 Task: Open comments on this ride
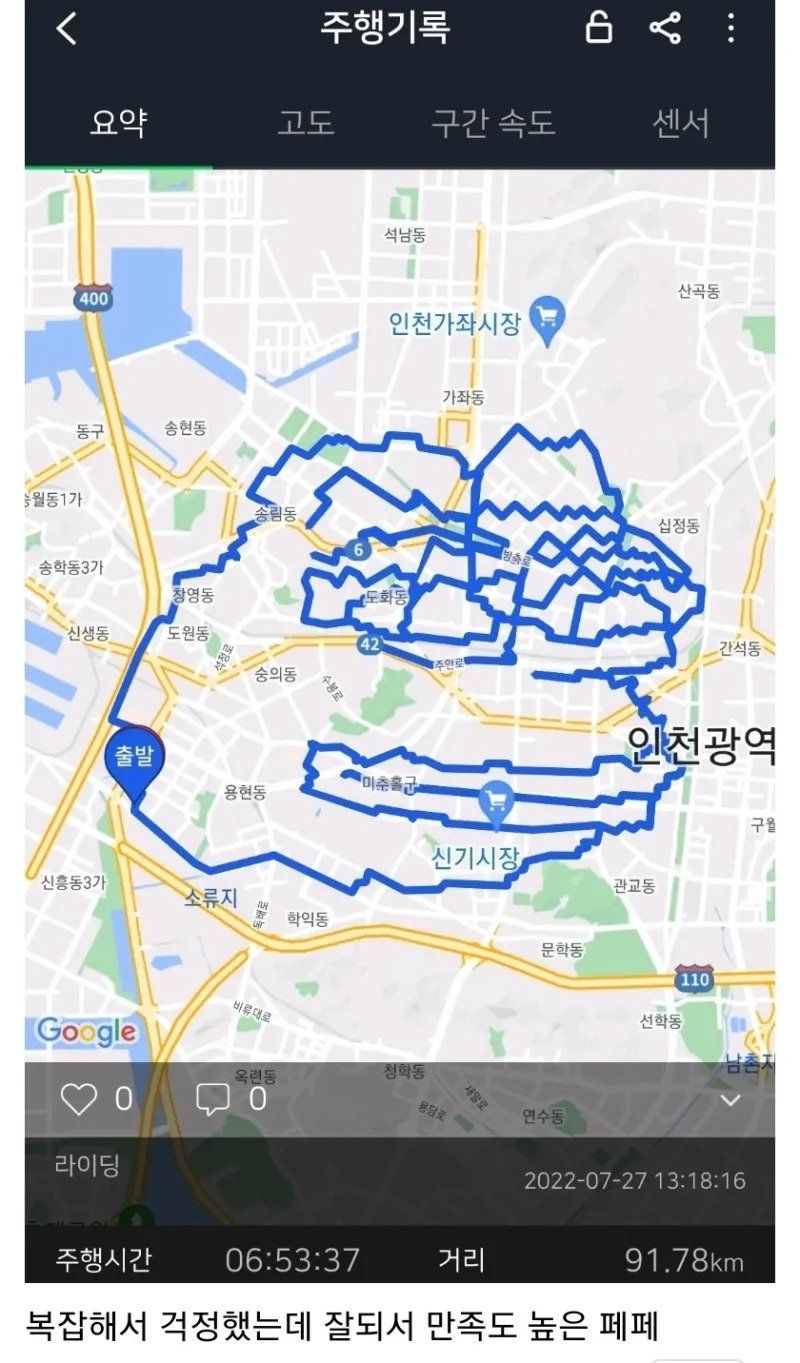tap(212, 1099)
